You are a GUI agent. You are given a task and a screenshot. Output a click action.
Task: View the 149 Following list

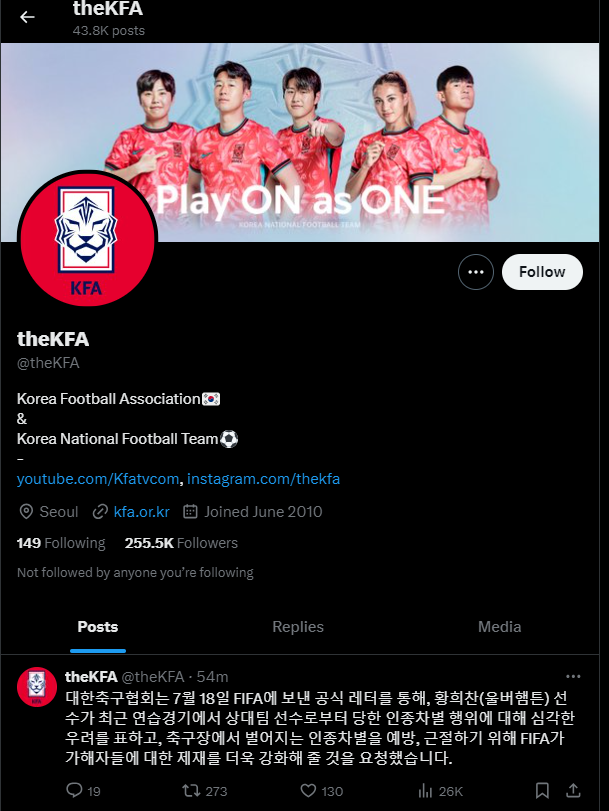[x=61, y=543]
